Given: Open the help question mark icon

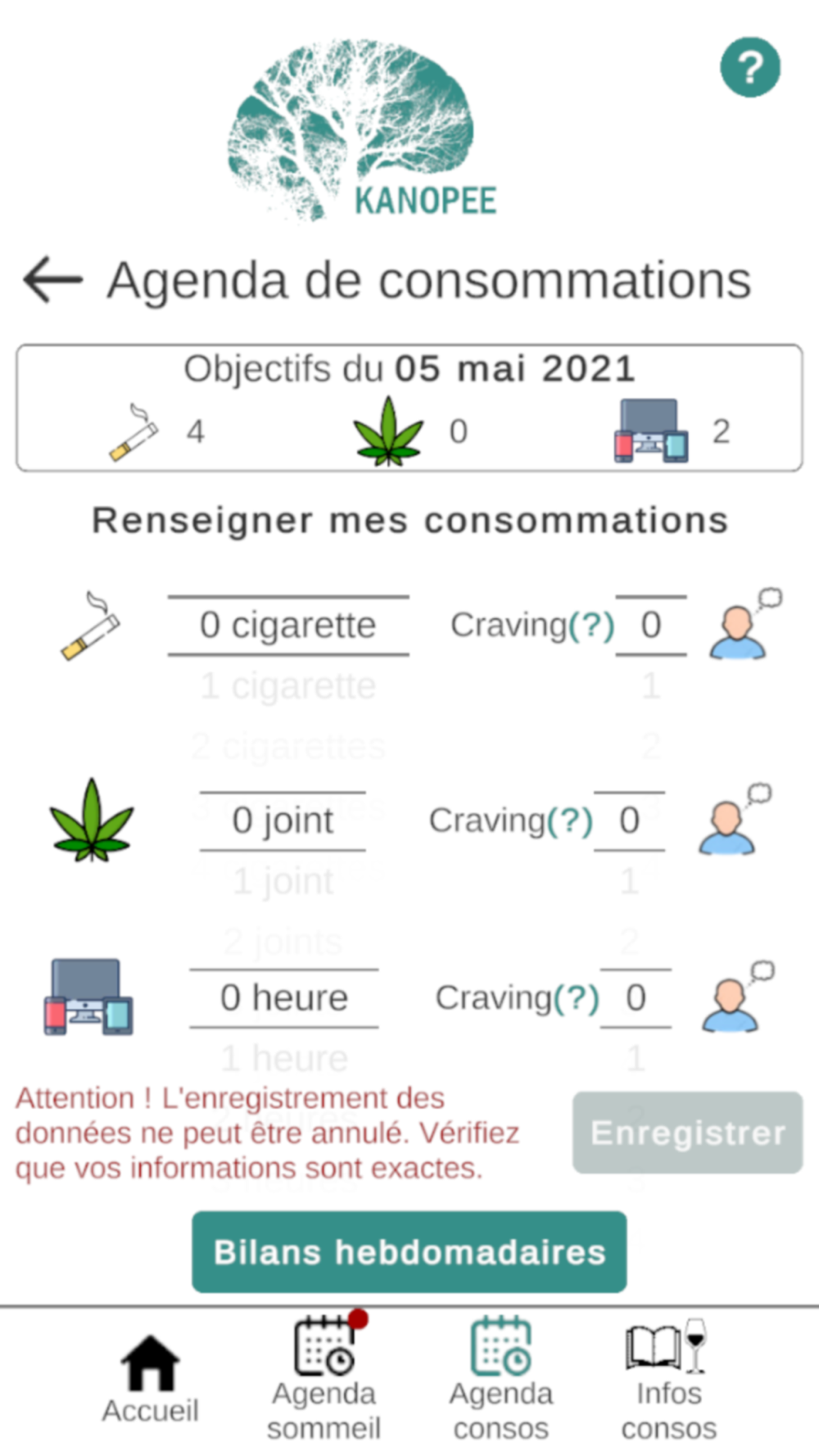Looking at the screenshot, I should click(749, 67).
